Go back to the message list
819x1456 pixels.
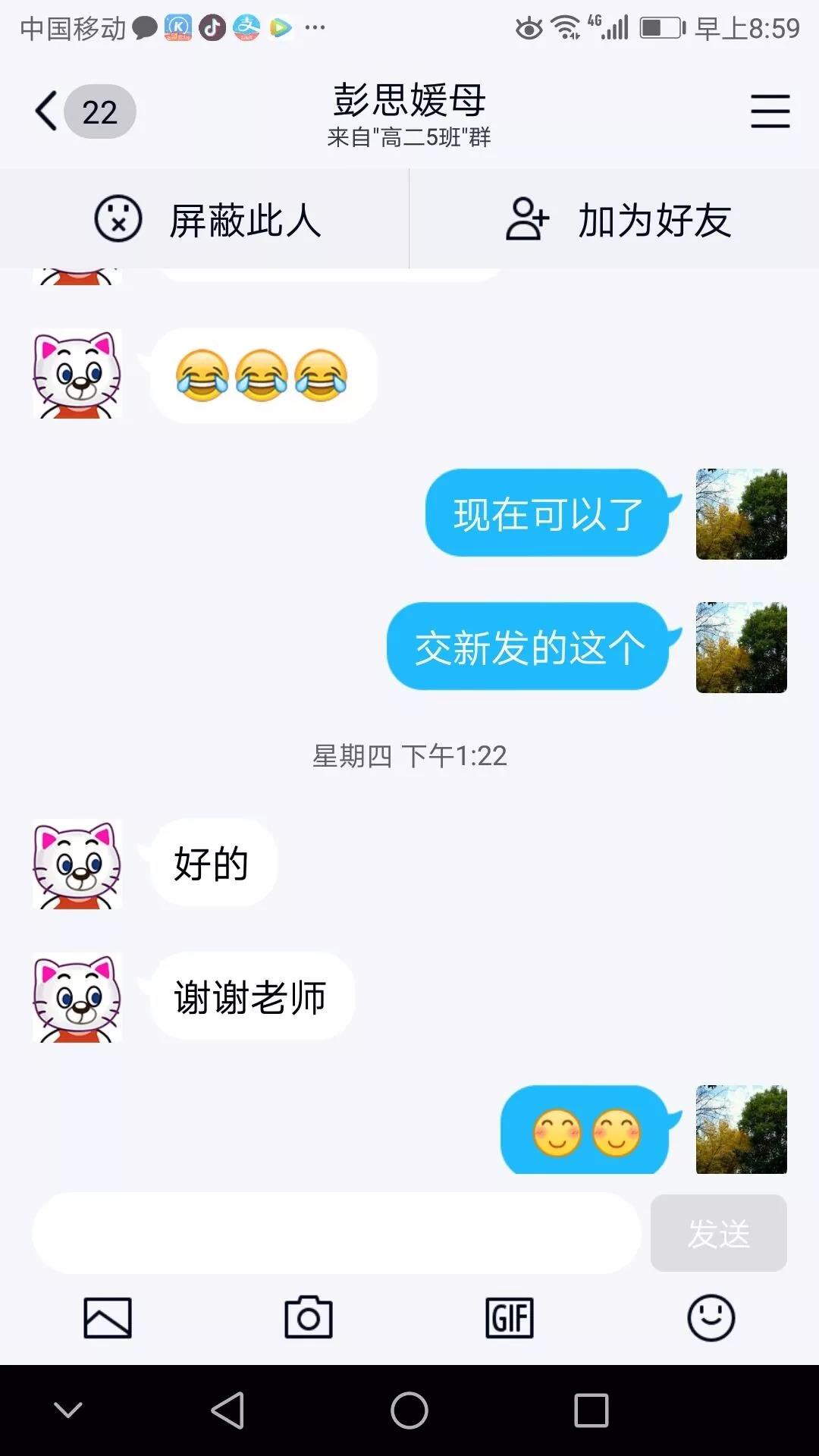coord(47,111)
